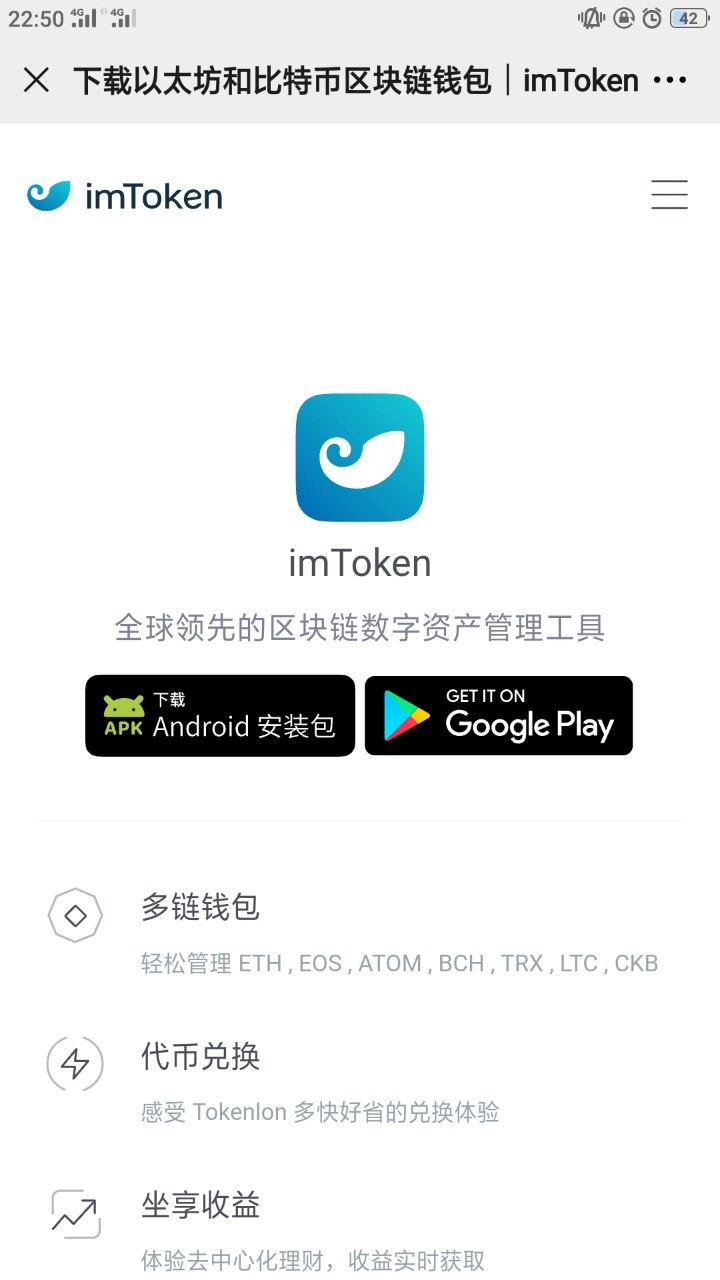Download the Android APK 安装包
The width and height of the screenshot is (720, 1280).
click(x=220, y=715)
